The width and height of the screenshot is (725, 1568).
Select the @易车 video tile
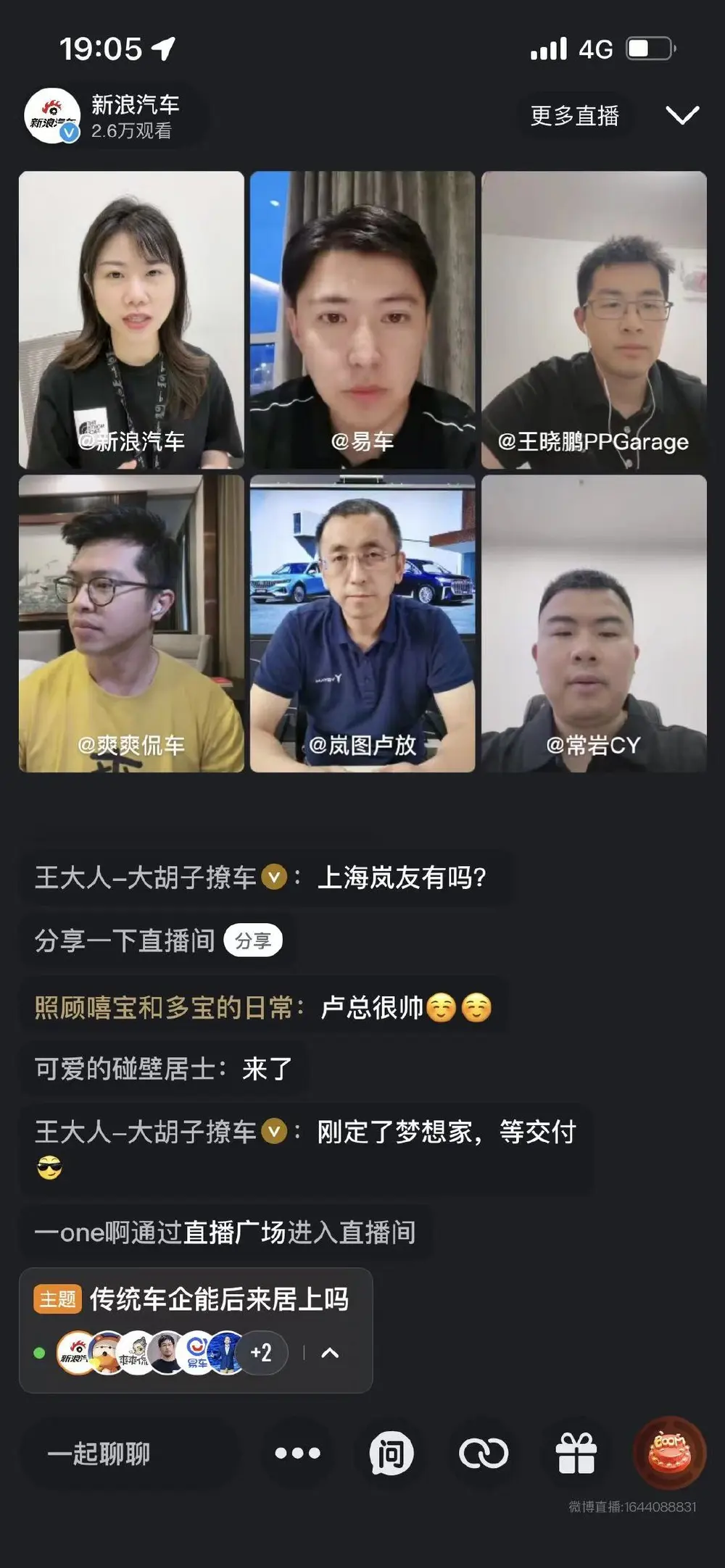[362, 320]
